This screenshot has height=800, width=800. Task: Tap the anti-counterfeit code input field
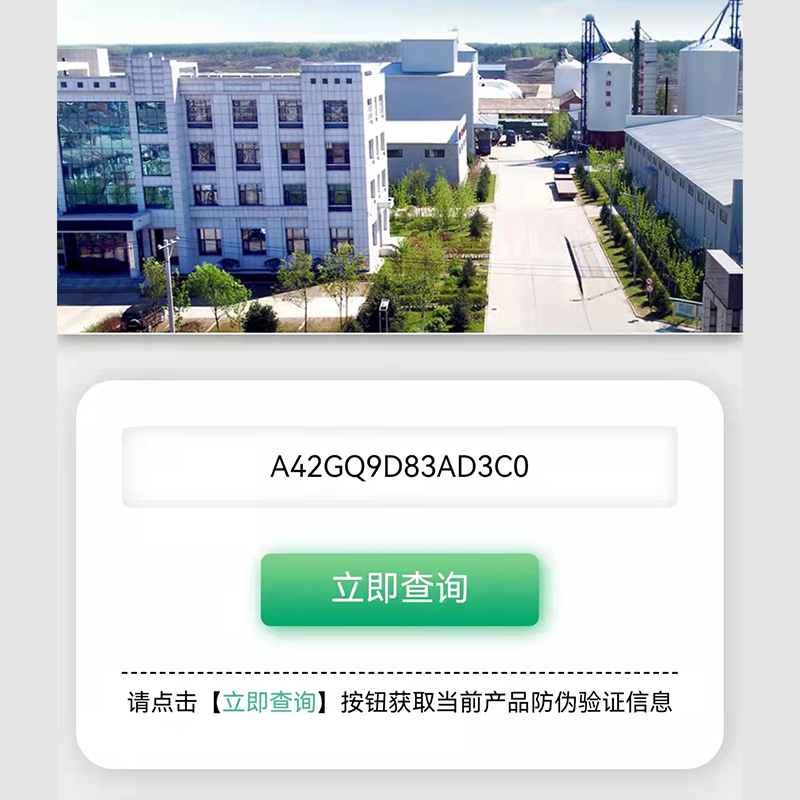tap(400, 467)
